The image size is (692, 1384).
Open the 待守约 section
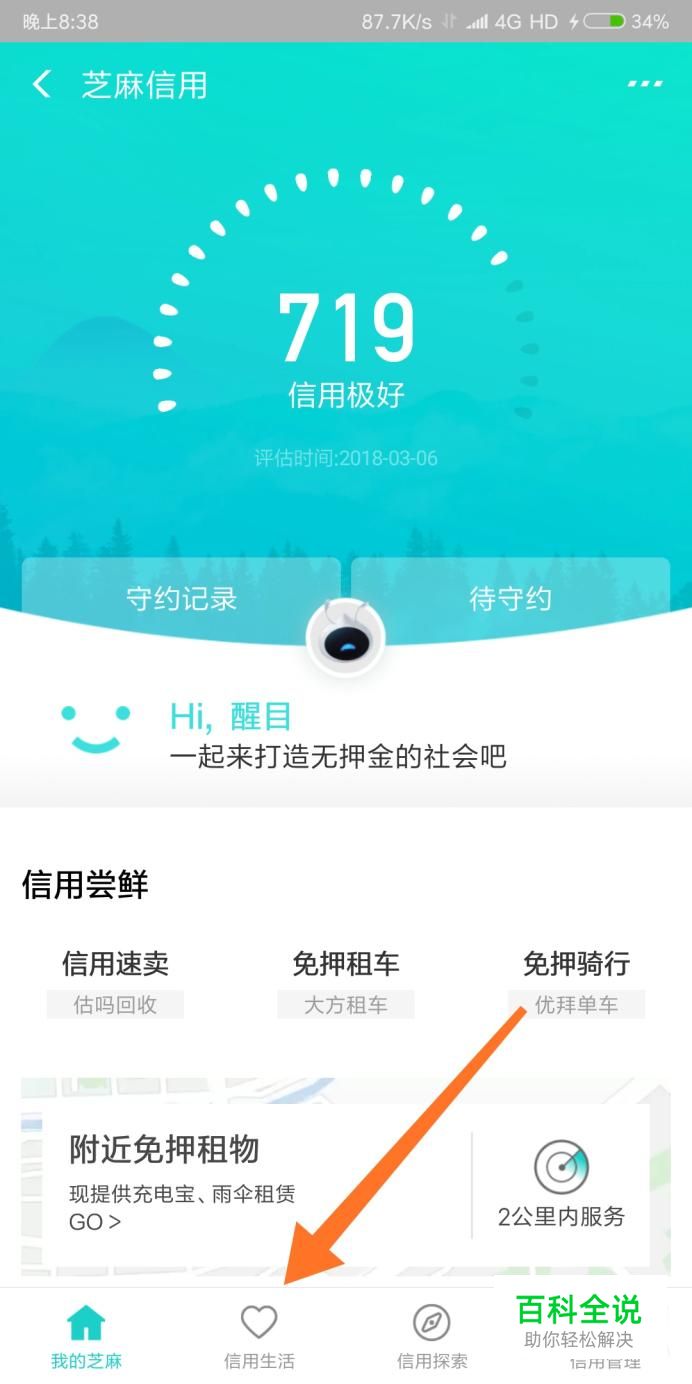click(510, 598)
